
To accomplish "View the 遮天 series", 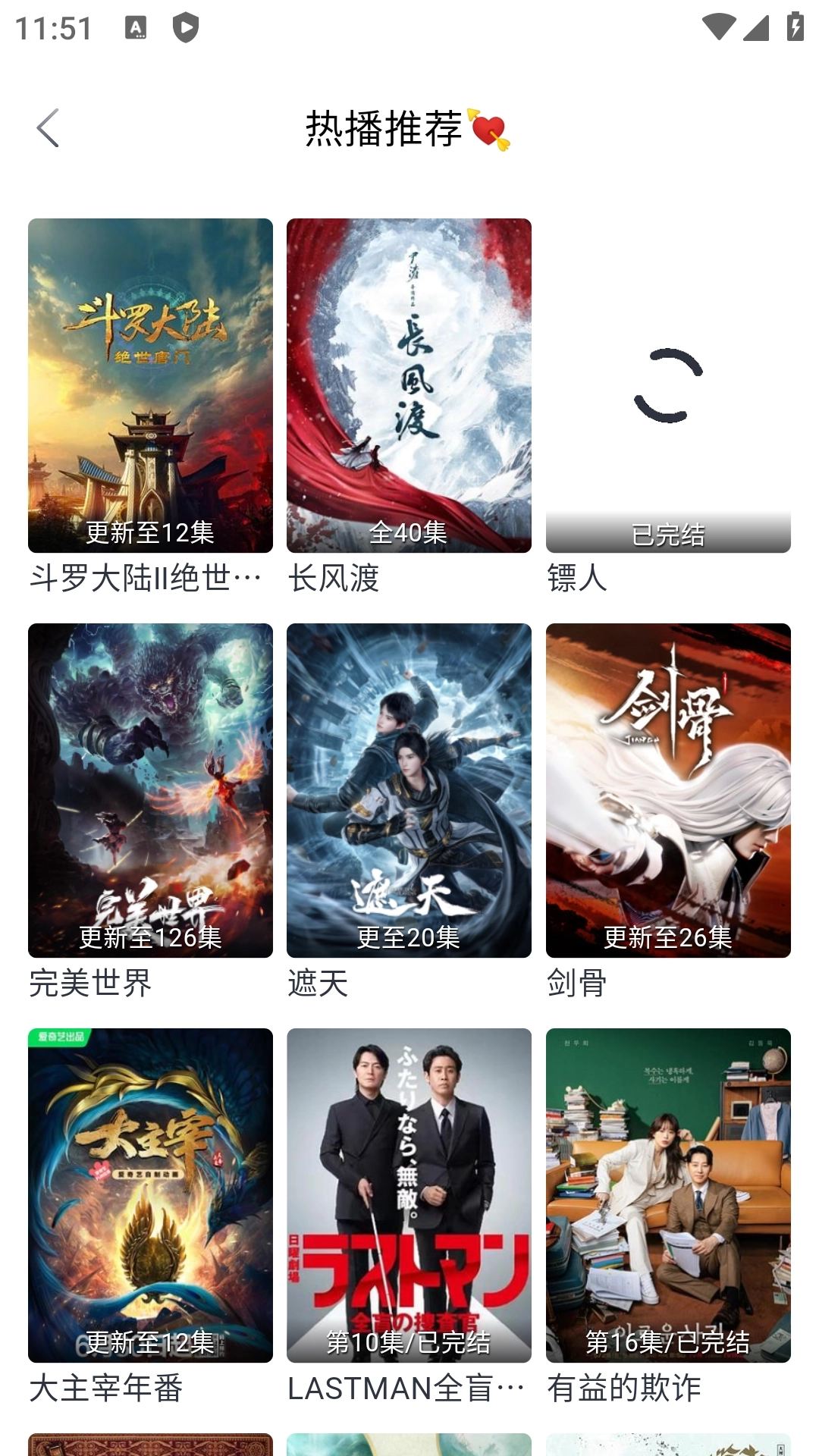I will [x=409, y=790].
